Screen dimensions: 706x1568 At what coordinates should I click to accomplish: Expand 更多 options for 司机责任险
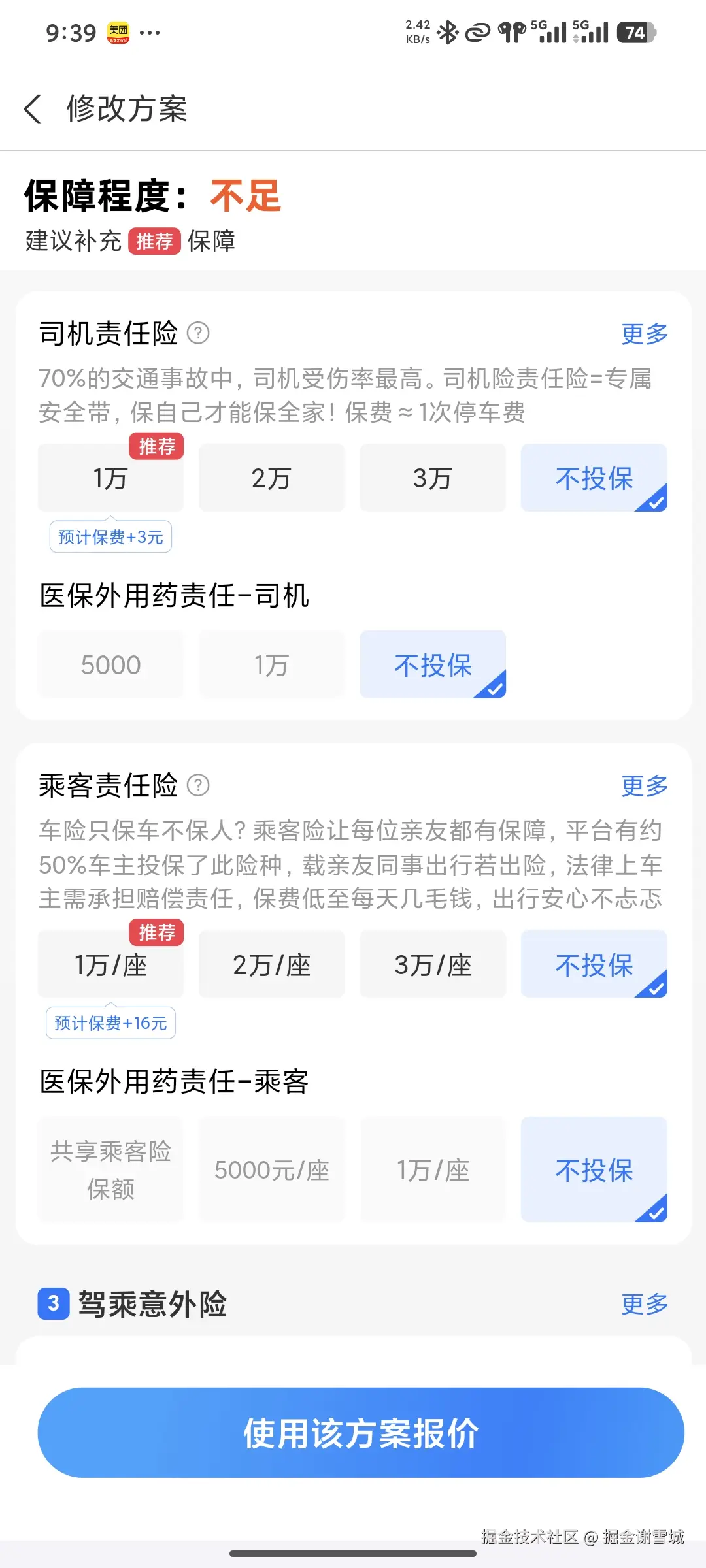644,334
